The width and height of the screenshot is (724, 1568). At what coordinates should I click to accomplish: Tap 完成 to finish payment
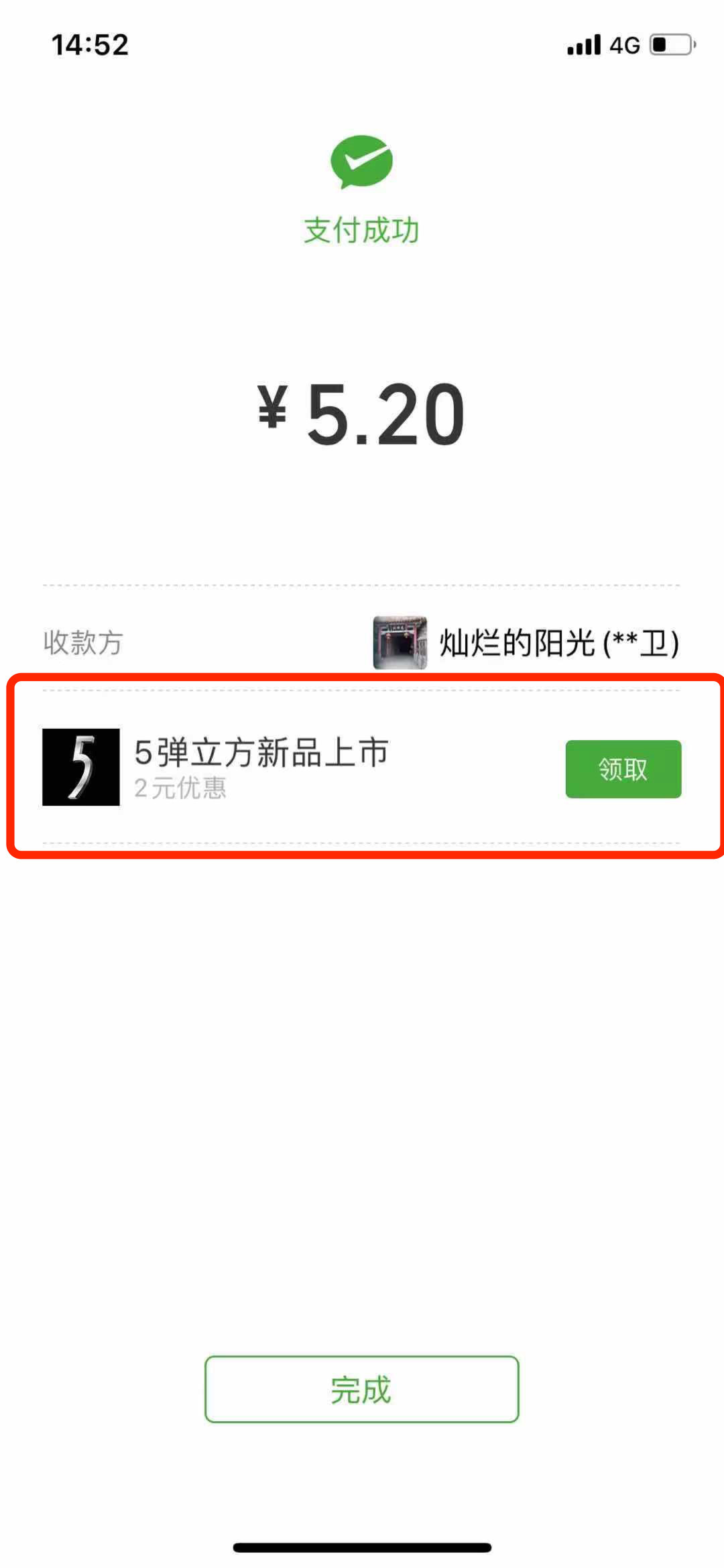[361, 1390]
